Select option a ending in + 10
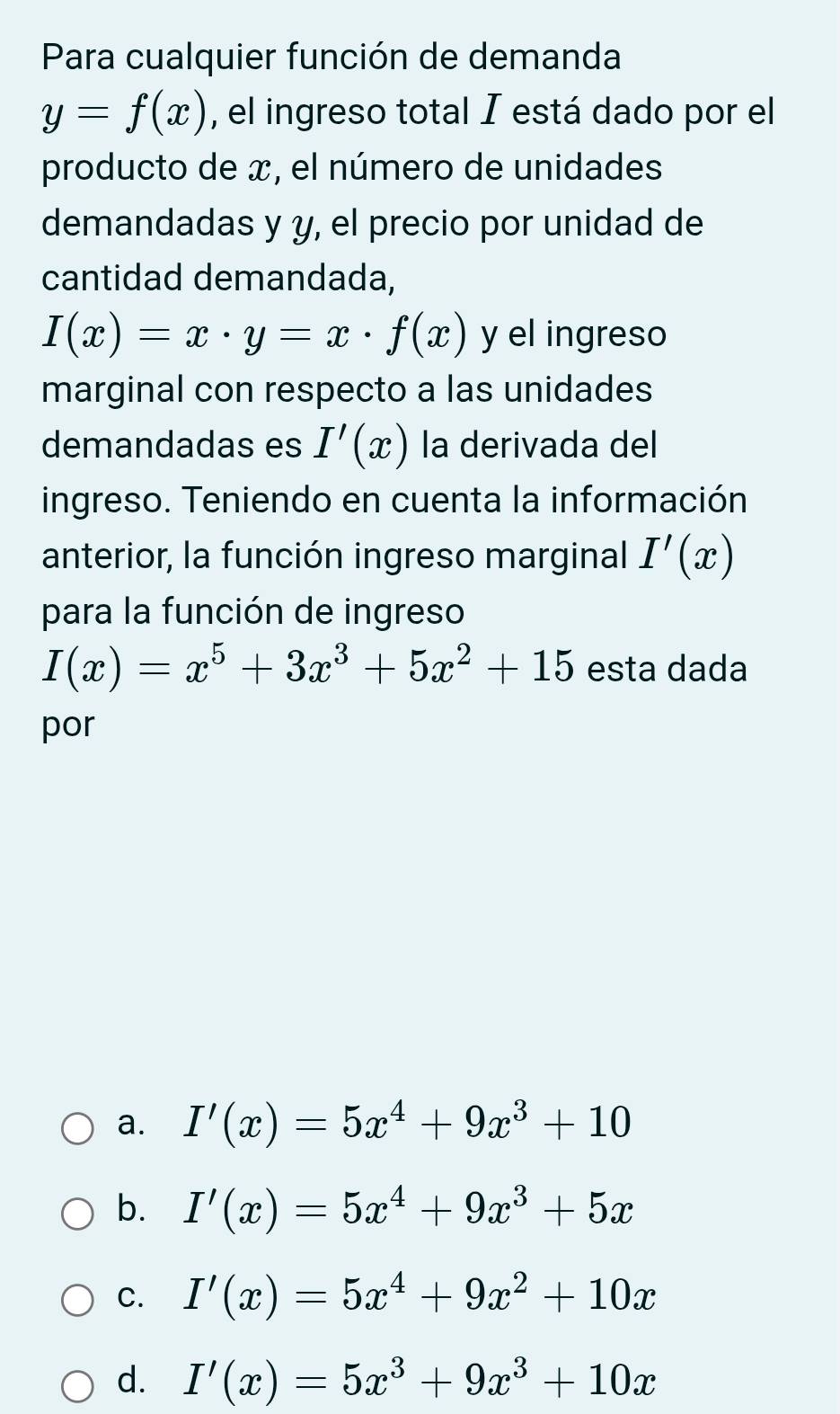 click(77, 1128)
